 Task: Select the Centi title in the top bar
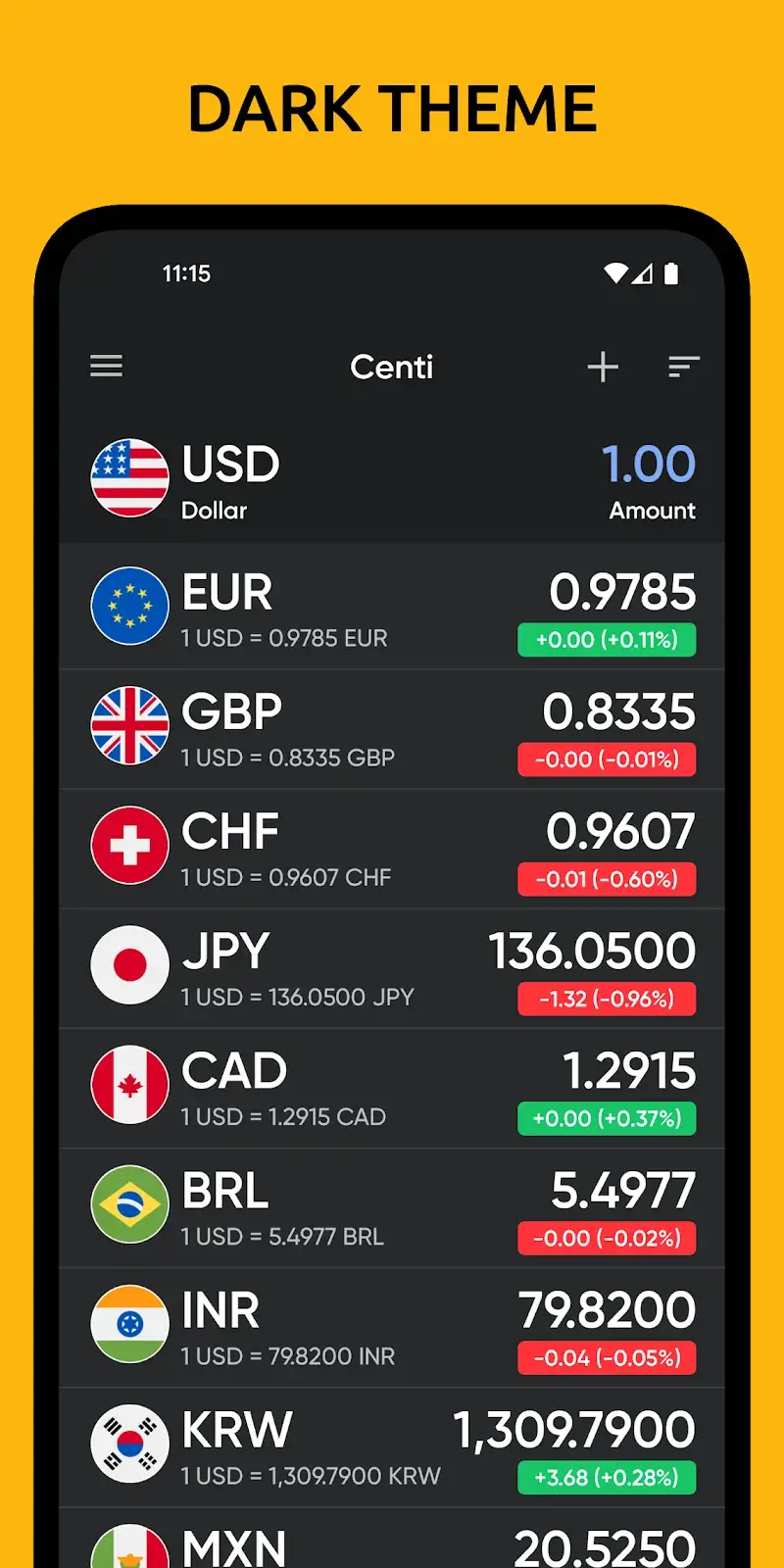(x=392, y=367)
